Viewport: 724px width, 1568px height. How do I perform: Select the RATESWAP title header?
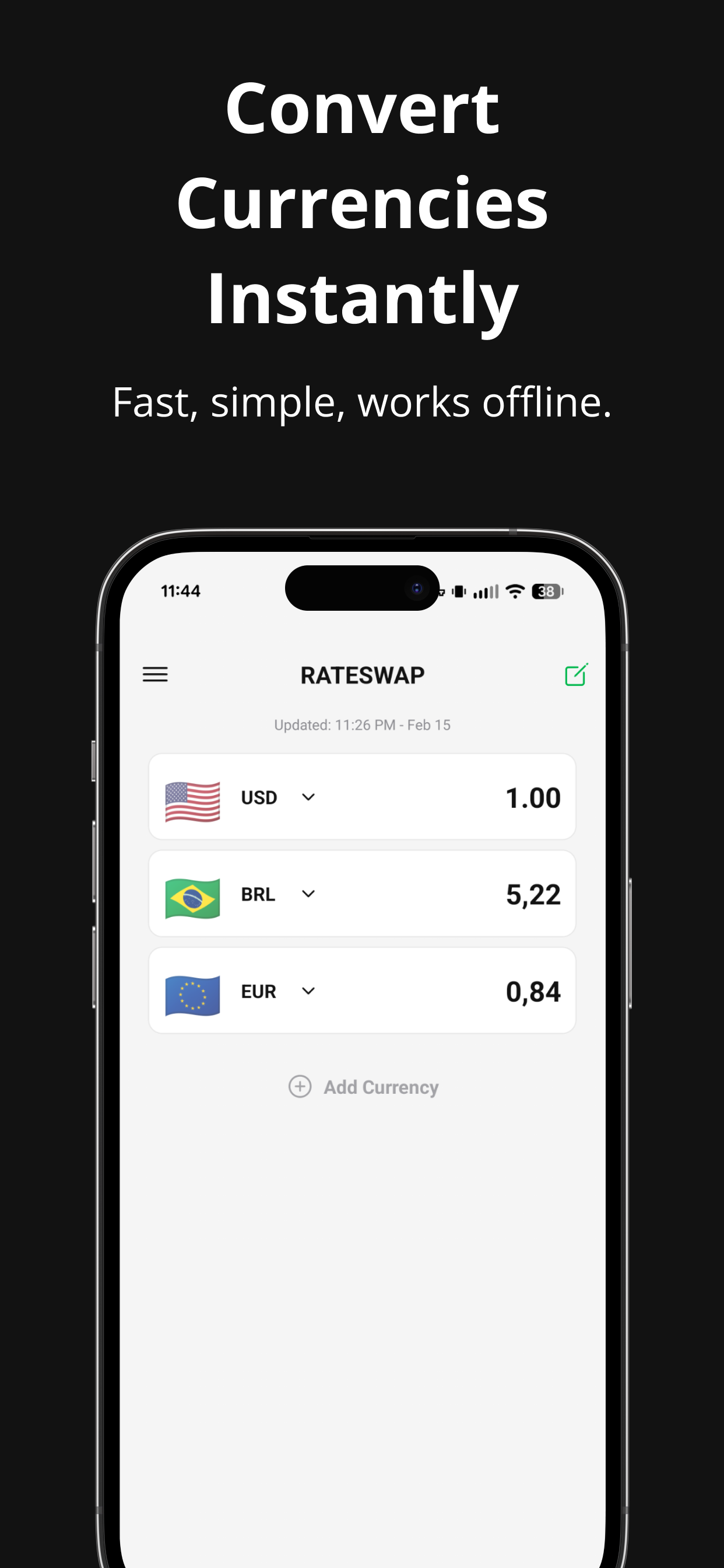(x=362, y=674)
